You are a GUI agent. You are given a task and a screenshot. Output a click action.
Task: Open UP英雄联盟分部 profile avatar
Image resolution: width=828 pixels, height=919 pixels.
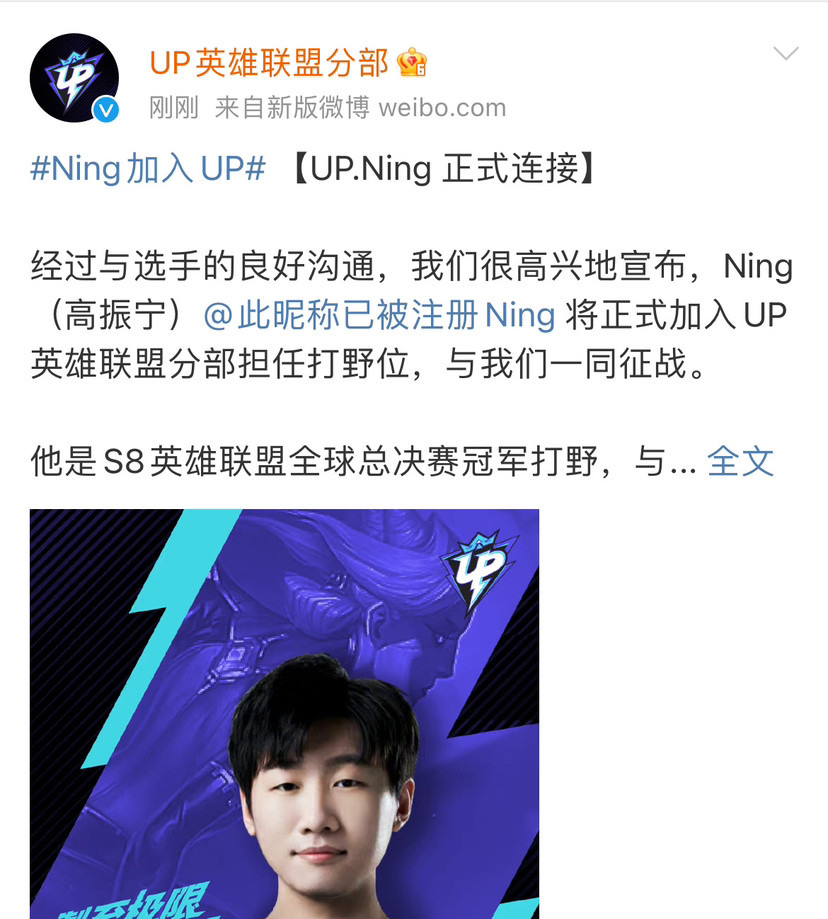click(x=74, y=78)
